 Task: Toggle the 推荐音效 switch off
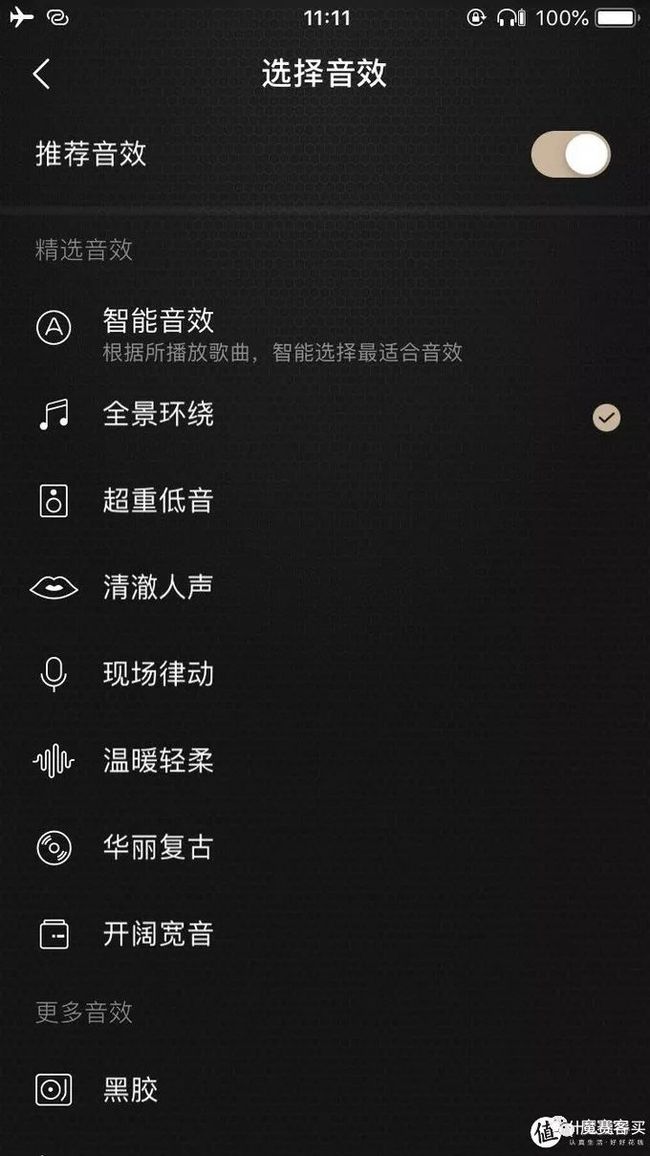(x=571, y=155)
